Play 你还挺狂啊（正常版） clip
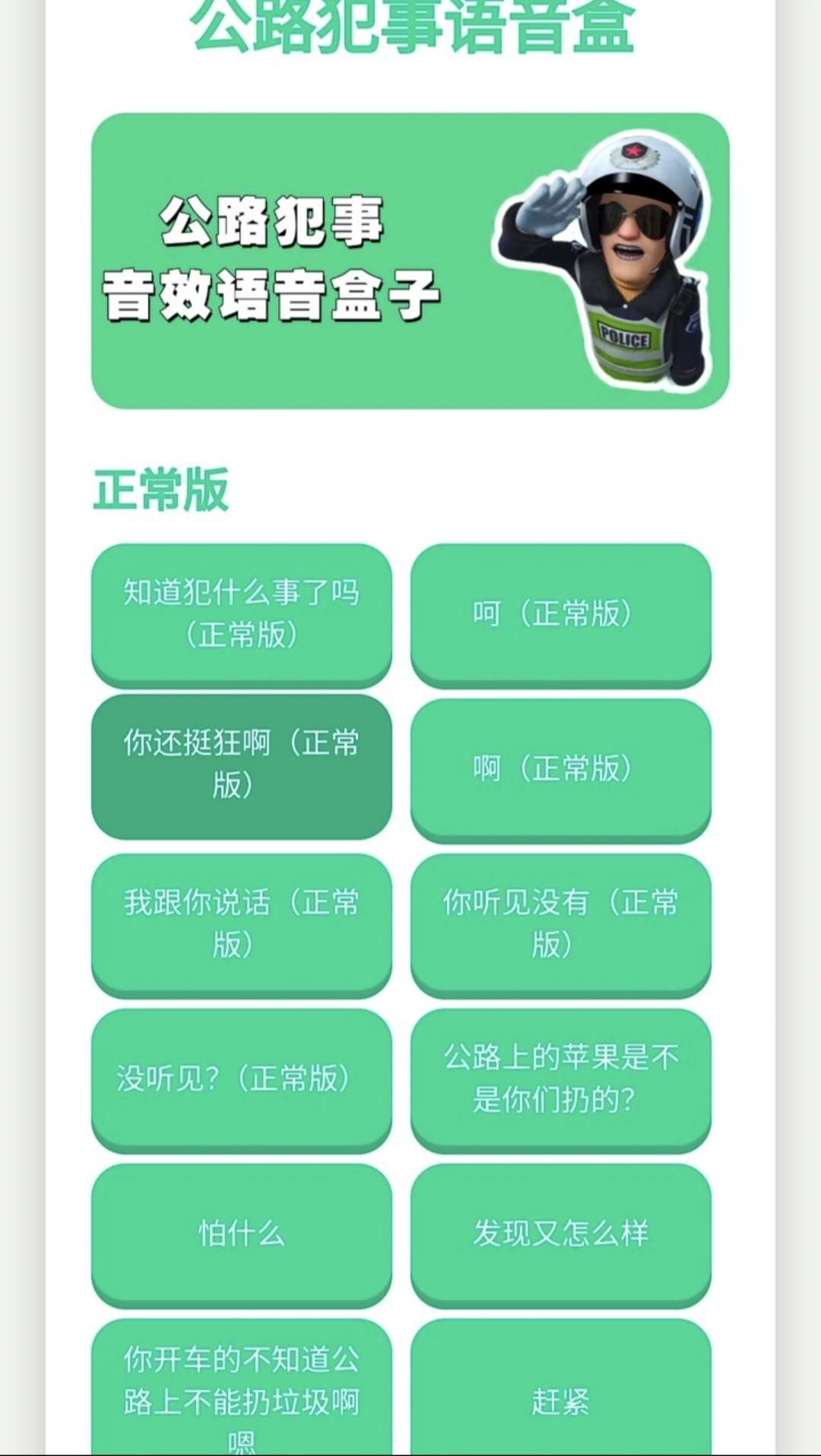The width and height of the screenshot is (821, 1456). click(242, 765)
